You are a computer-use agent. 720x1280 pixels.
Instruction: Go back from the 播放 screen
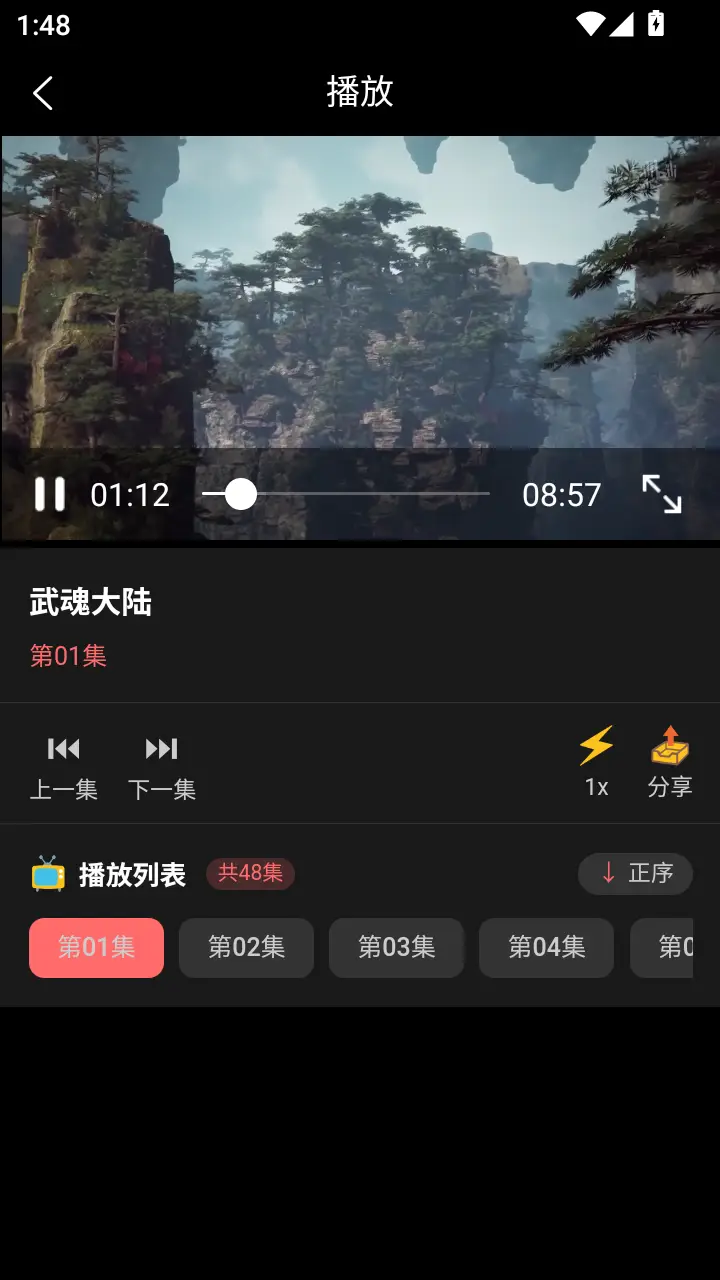[x=42, y=93]
